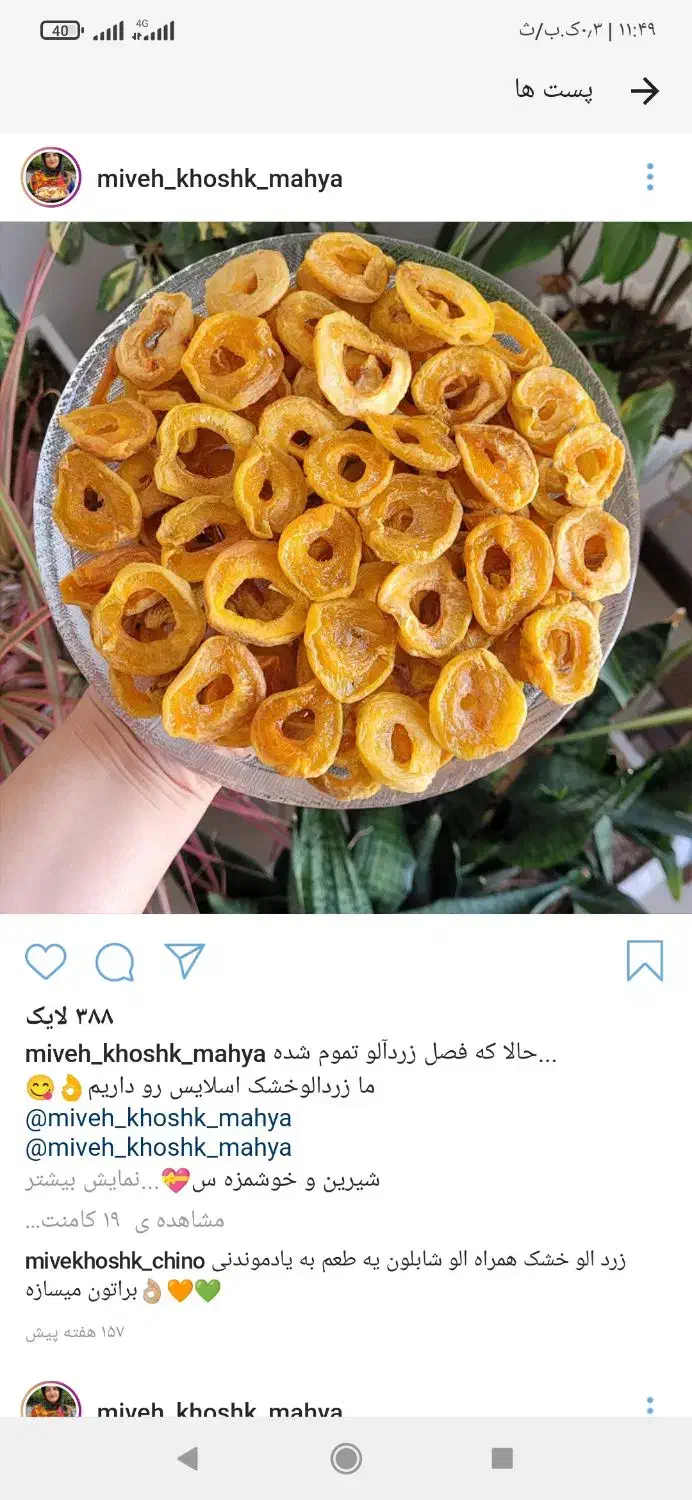Open recent apps from the navigation bar
Viewport: 692px width, 1500px height.
coord(502,1459)
